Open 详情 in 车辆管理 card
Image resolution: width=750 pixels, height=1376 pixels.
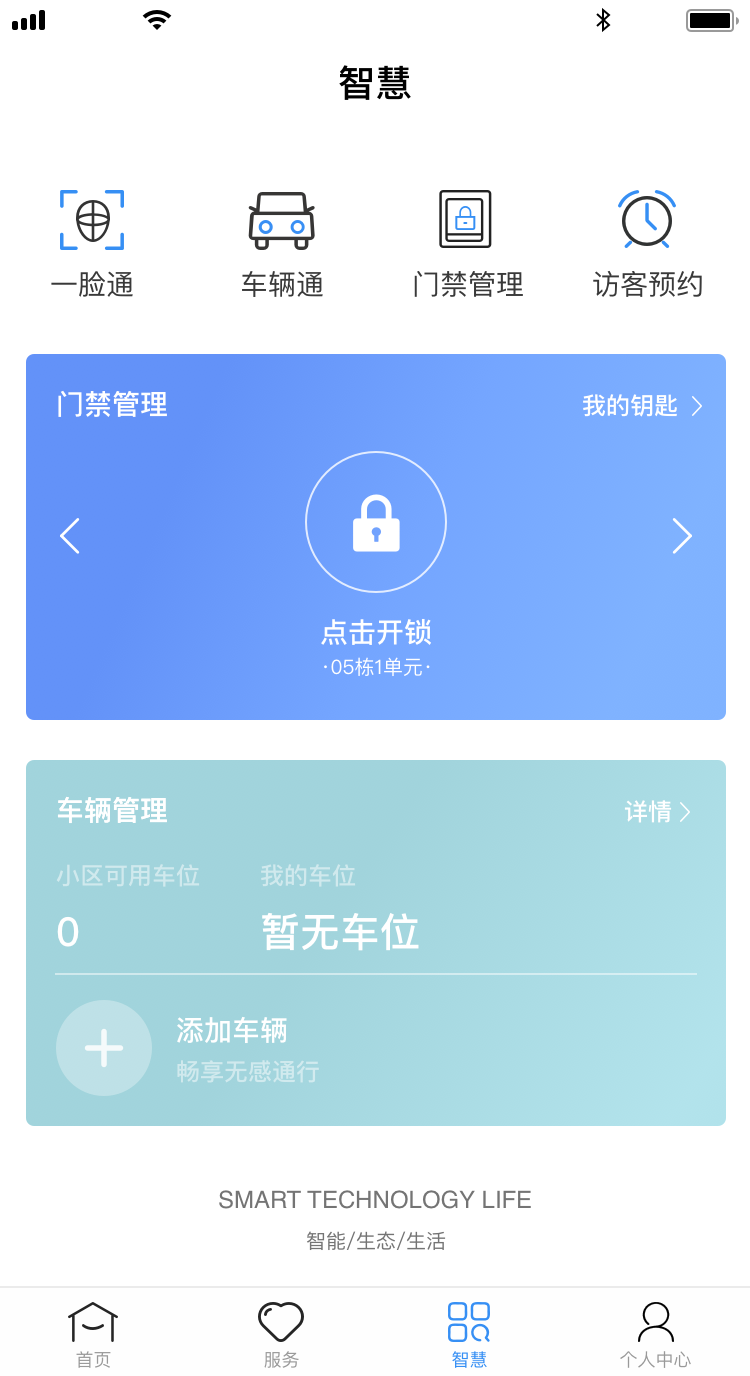click(x=658, y=811)
